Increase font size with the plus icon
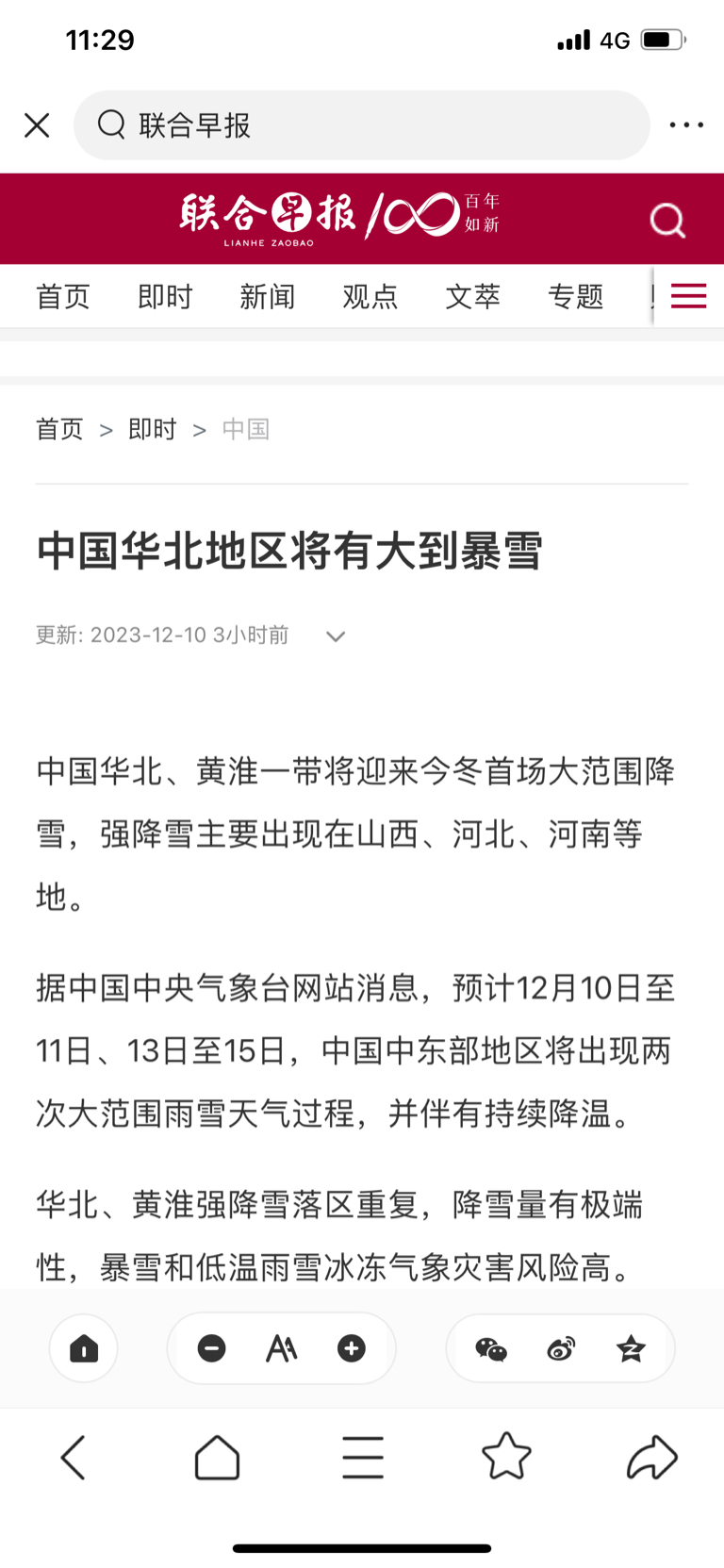724x1568 pixels. click(351, 1348)
